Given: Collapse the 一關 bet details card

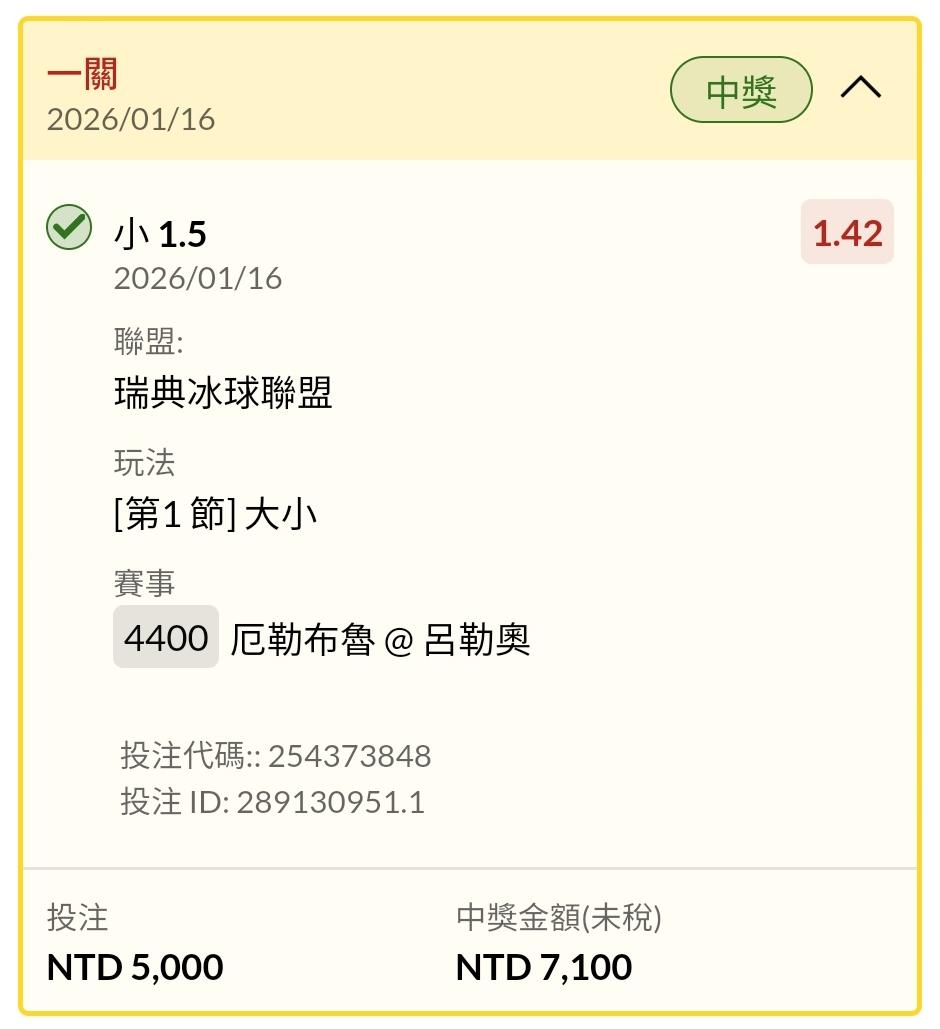Looking at the screenshot, I should coord(860,89).
